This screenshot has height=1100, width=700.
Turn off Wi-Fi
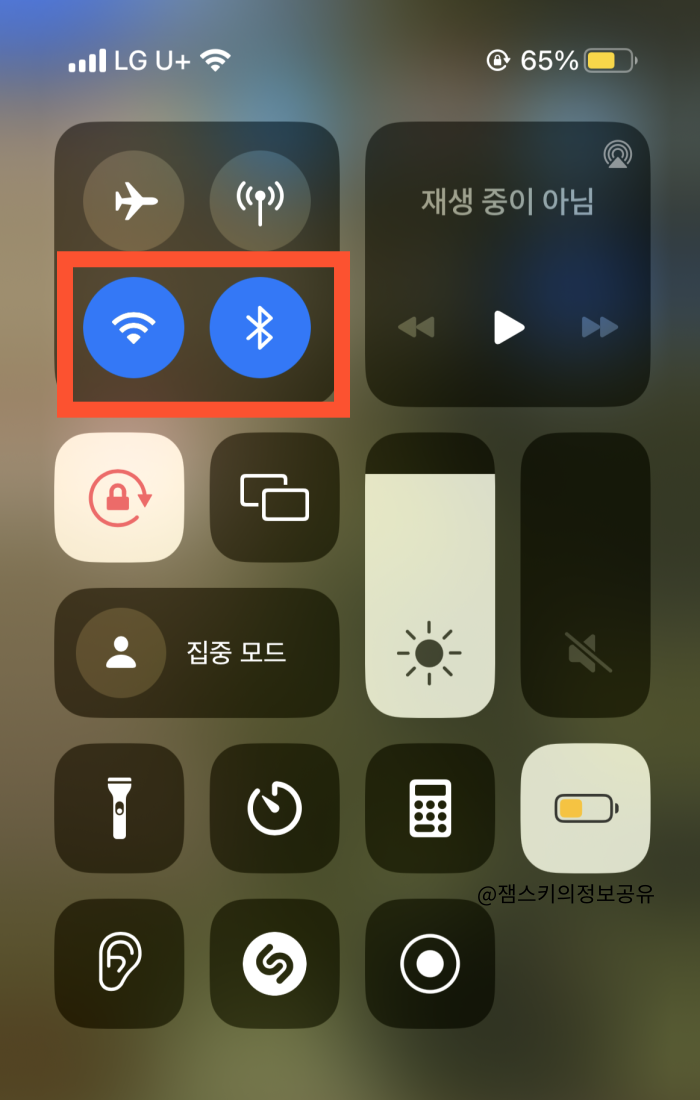click(x=134, y=327)
